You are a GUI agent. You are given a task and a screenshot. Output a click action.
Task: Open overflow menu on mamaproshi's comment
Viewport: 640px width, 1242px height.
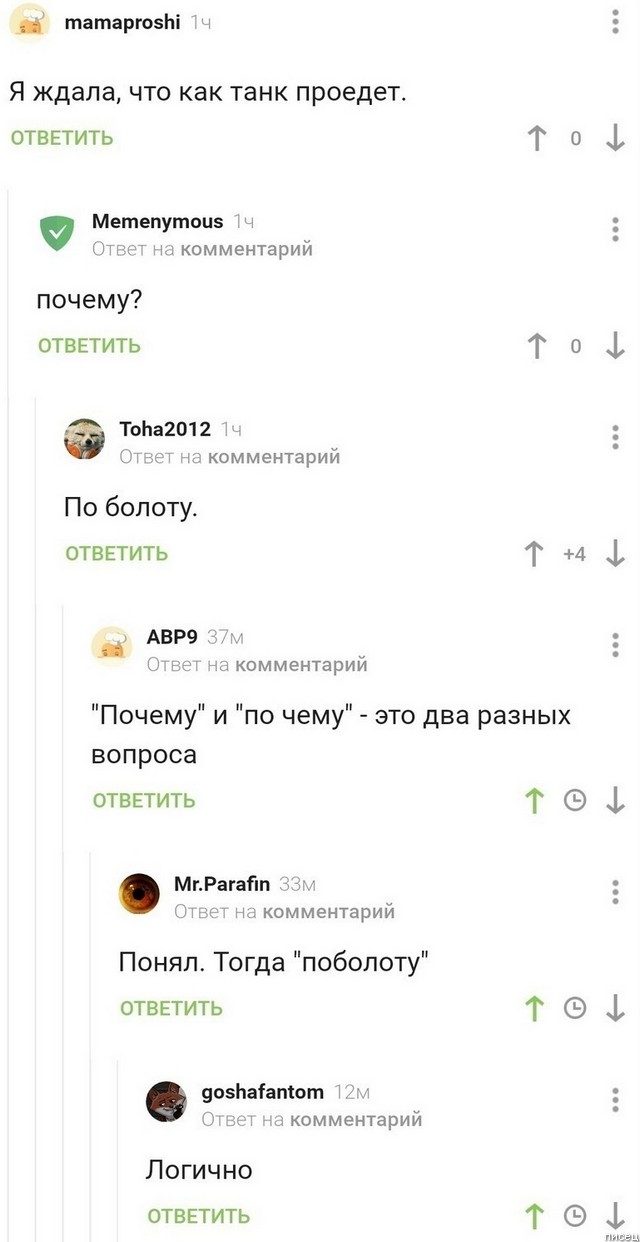point(614,21)
